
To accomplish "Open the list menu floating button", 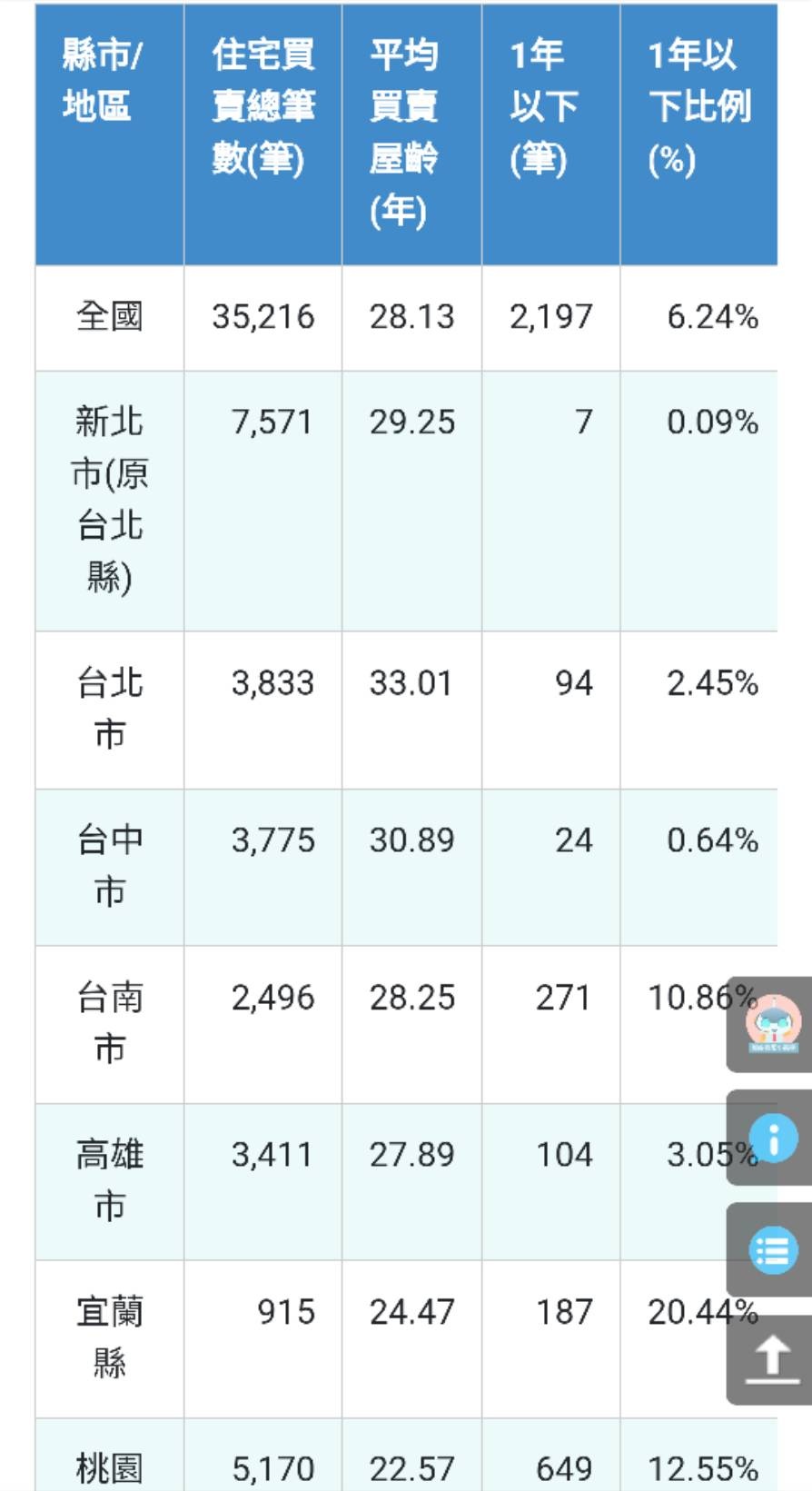I will (x=773, y=1250).
